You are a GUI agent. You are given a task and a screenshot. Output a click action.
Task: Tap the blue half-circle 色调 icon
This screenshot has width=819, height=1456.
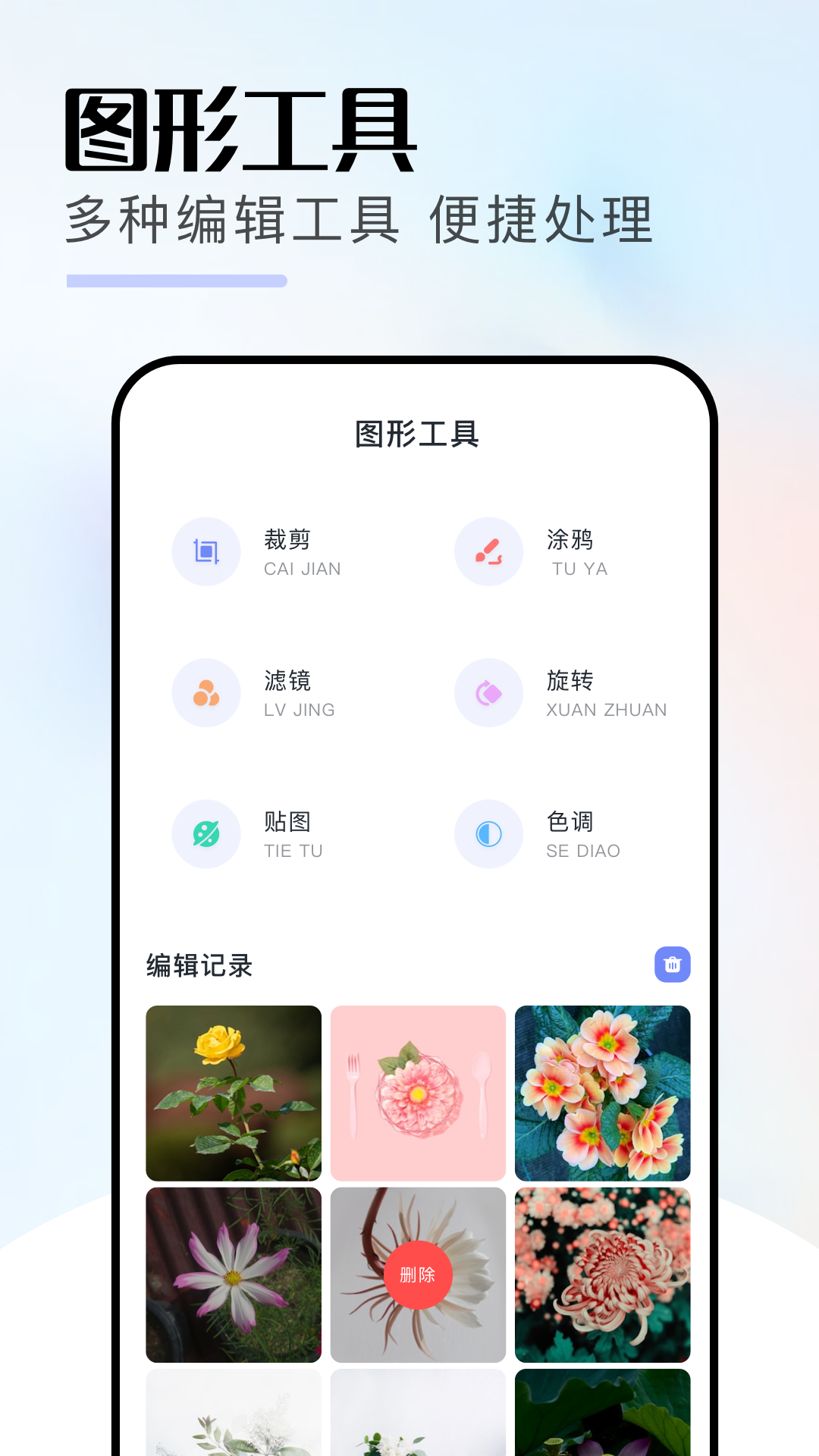488,833
